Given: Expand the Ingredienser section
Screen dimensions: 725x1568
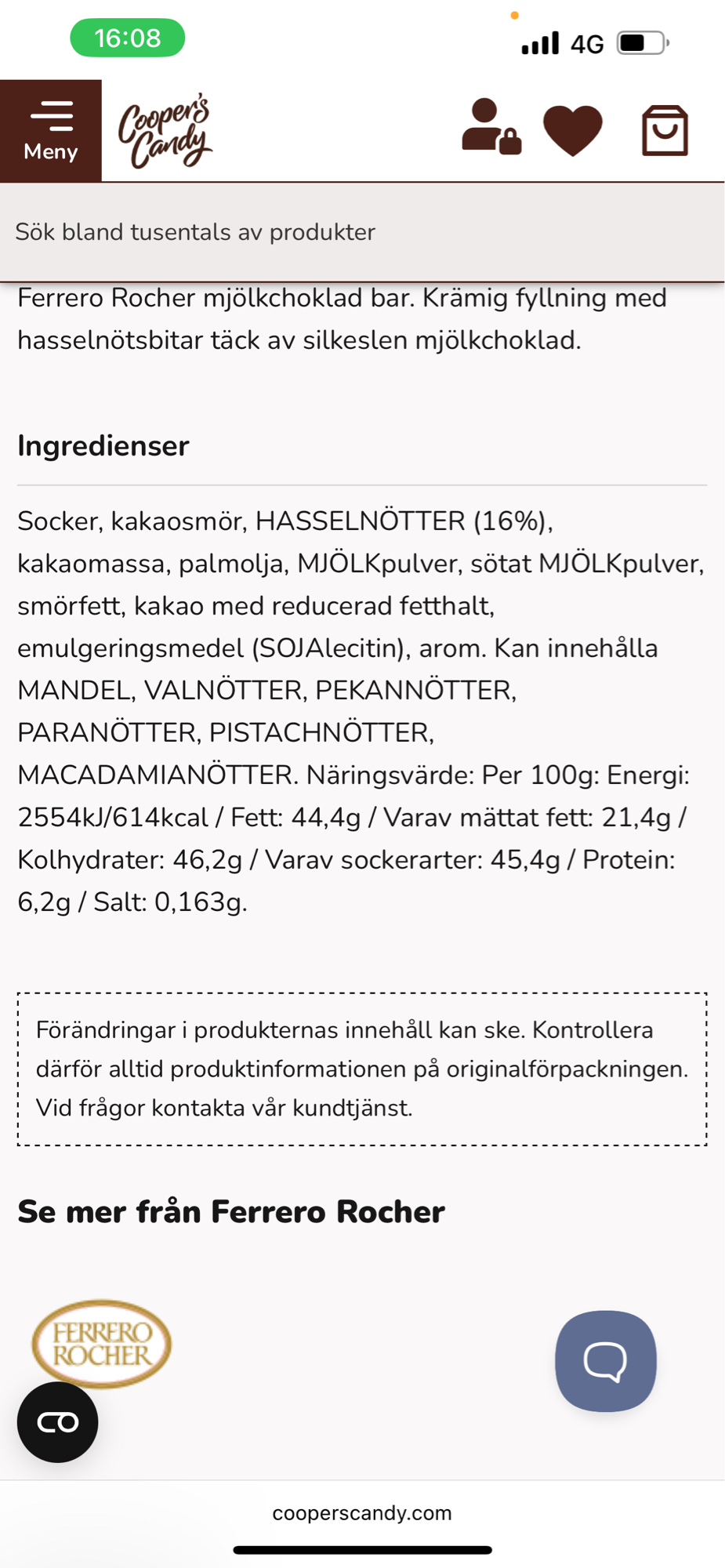Looking at the screenshot, I should coord(103,445).
